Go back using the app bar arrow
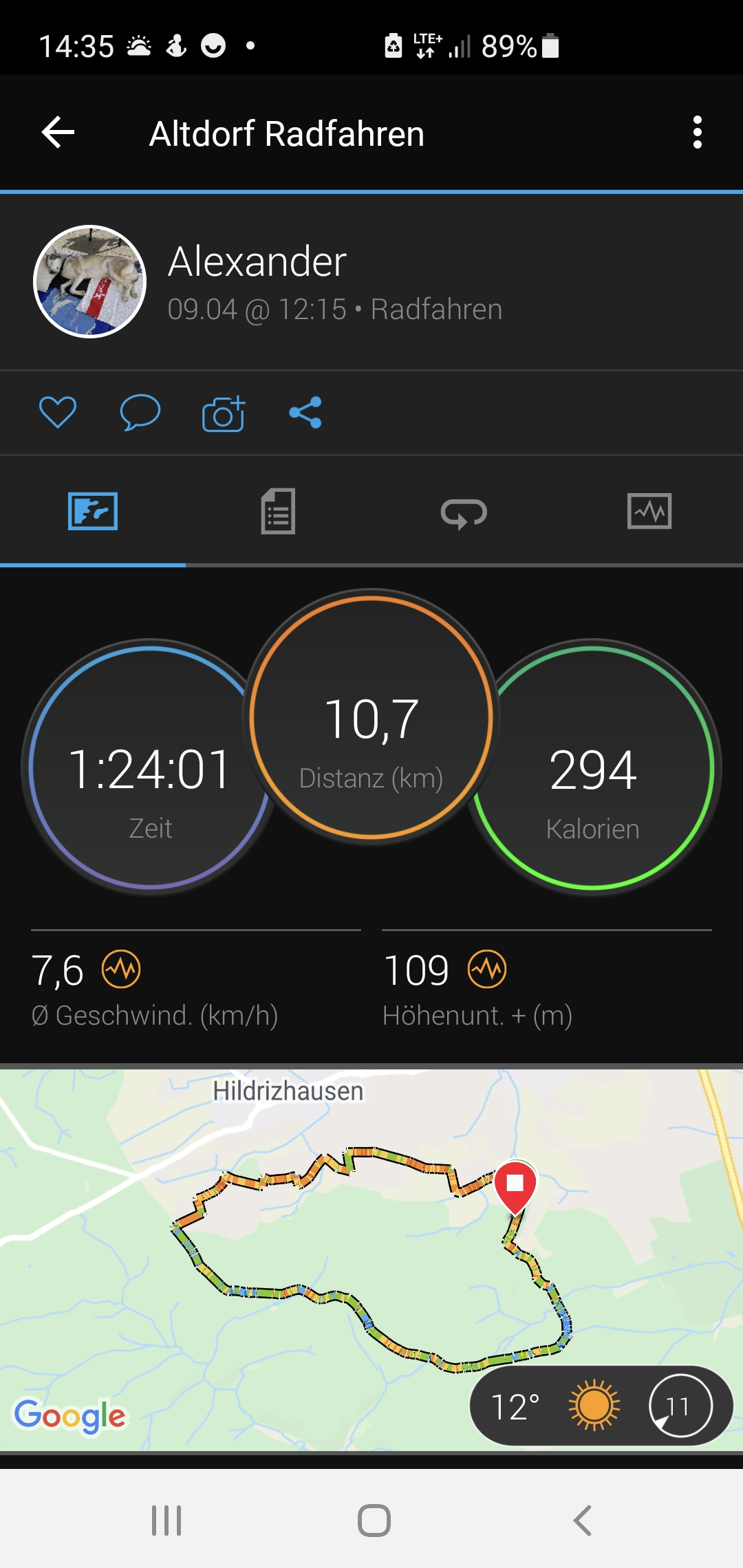 tap(58, 133)
